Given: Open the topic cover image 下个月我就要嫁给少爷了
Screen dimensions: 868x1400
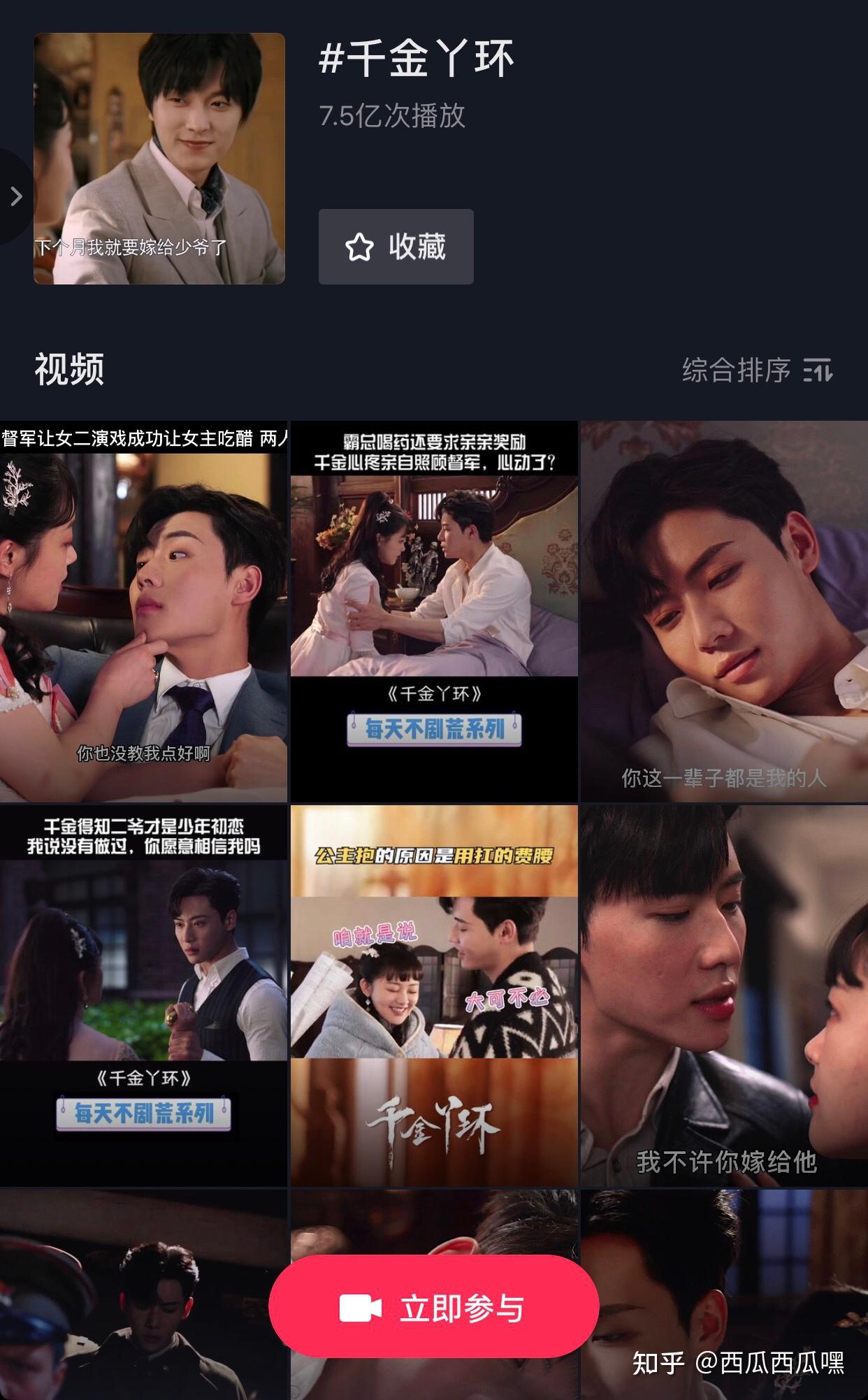Looking at the screenshot, I should [x=159, y=159].
